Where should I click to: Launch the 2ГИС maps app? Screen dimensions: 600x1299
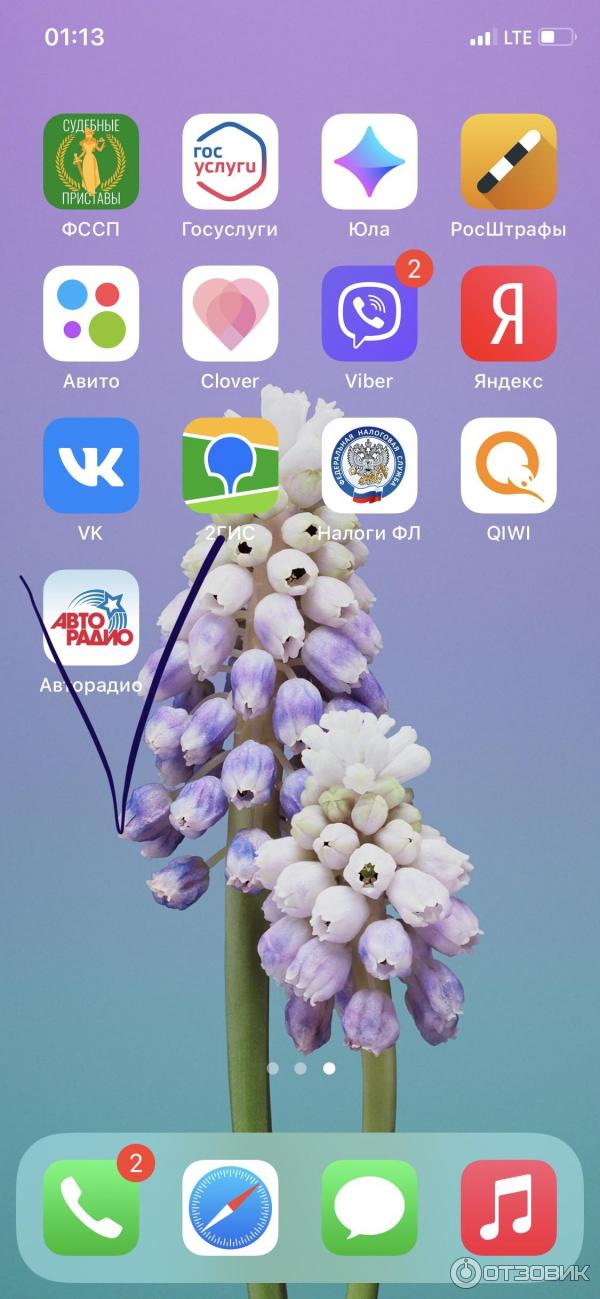click(x=230, y=466)
